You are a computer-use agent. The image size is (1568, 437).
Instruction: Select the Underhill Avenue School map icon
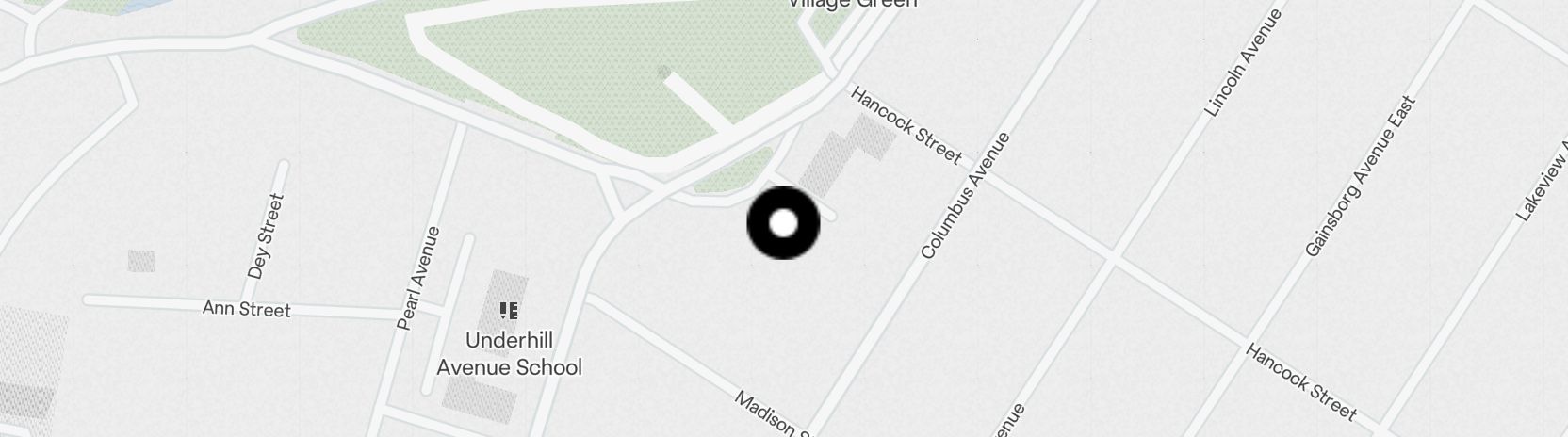coord(509,310)
